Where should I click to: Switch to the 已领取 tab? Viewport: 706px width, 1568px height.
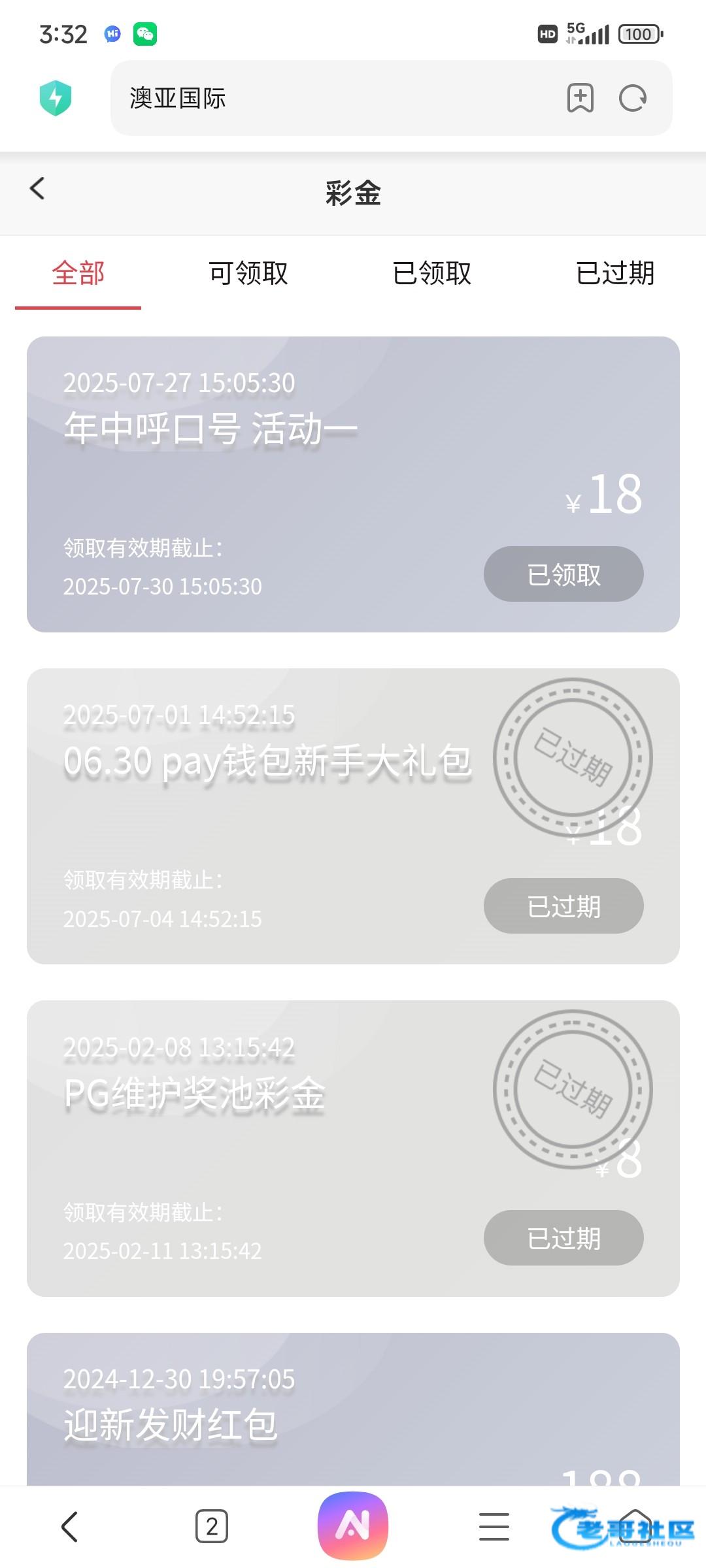(431, 273)
